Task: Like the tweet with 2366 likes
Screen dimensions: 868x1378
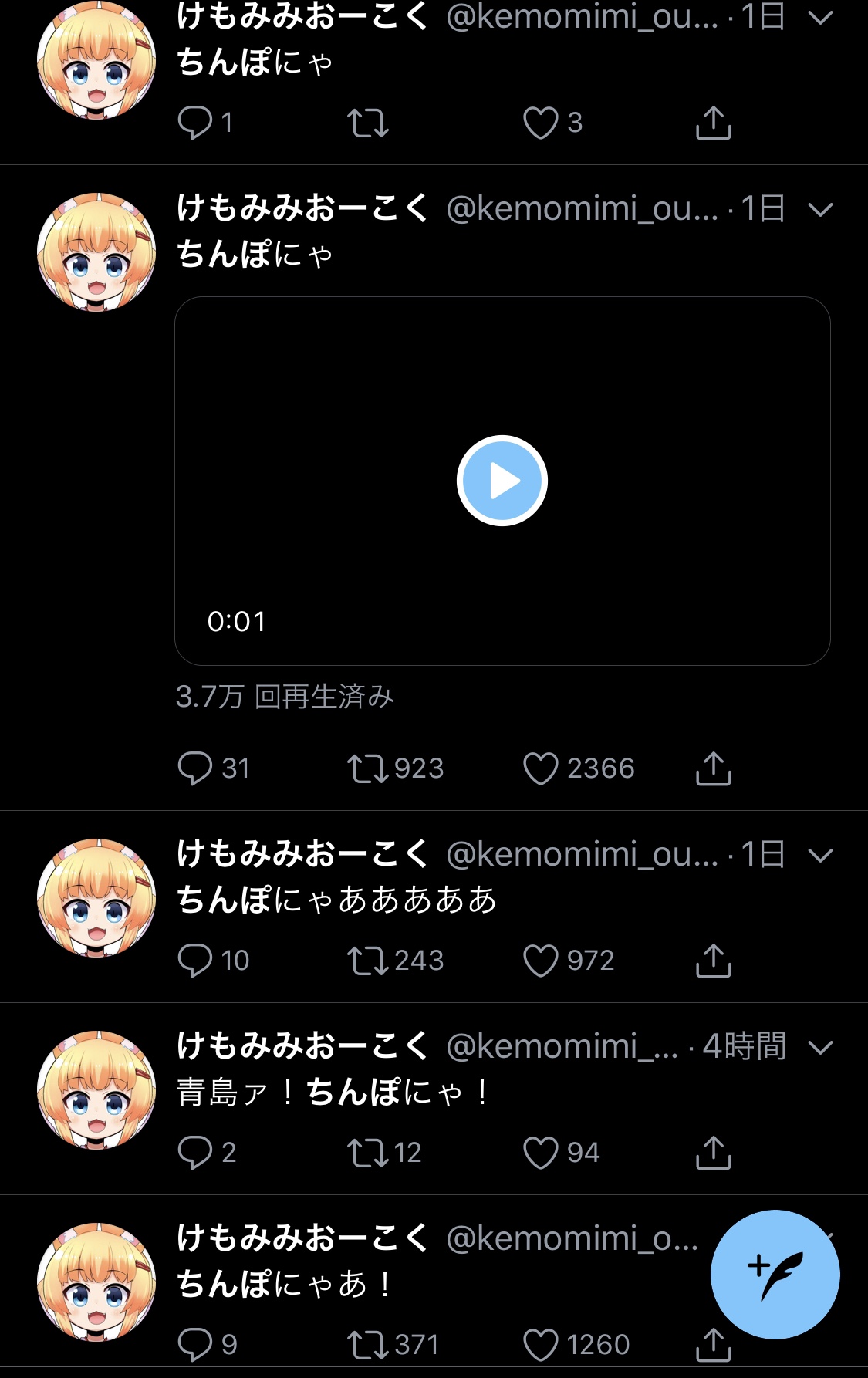Action: coord(540,768)
